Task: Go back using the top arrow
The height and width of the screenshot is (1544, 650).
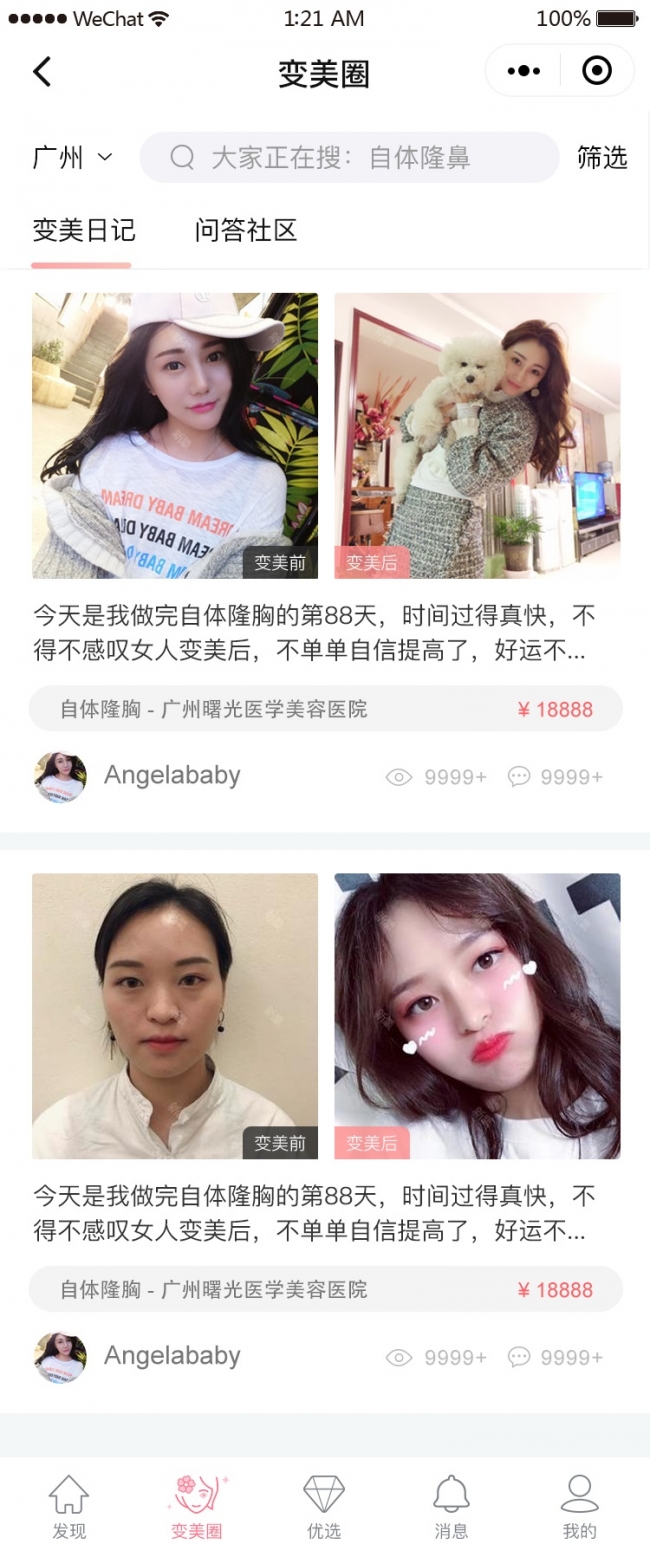Action: [x=42, y=72]
